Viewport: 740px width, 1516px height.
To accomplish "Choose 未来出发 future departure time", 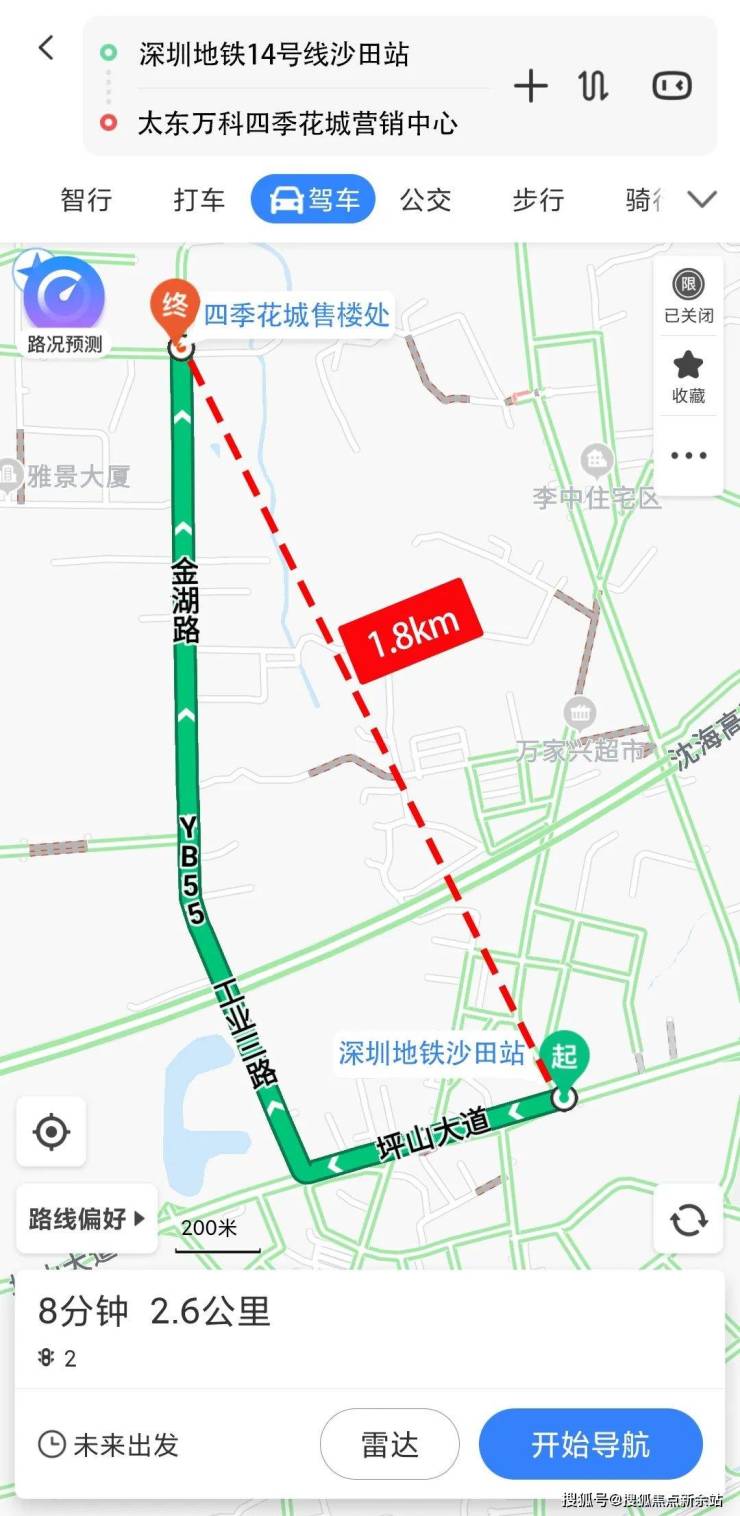I will pos(108,1444).
